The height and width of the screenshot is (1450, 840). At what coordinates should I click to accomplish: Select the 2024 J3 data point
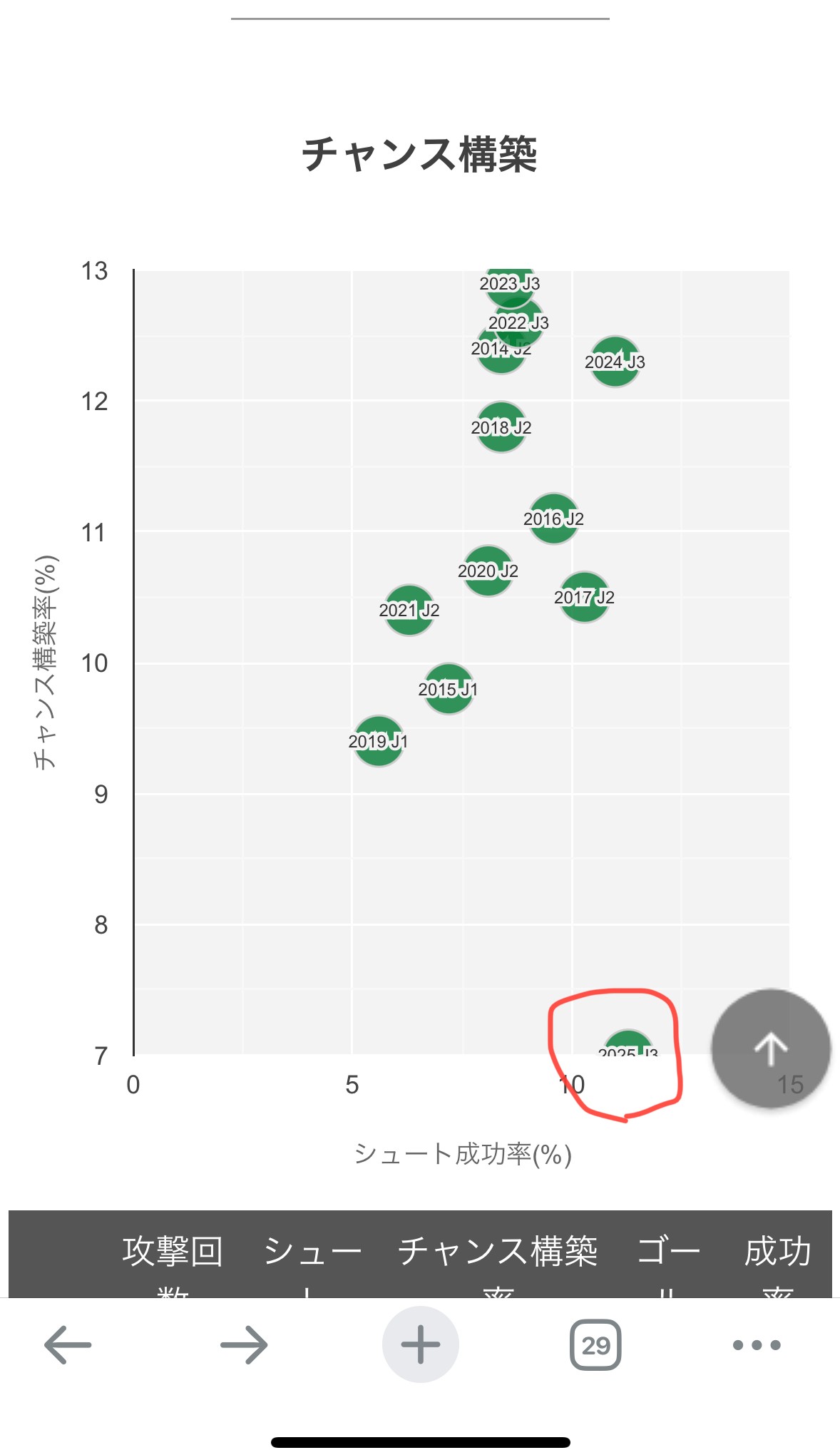(615, 362)
